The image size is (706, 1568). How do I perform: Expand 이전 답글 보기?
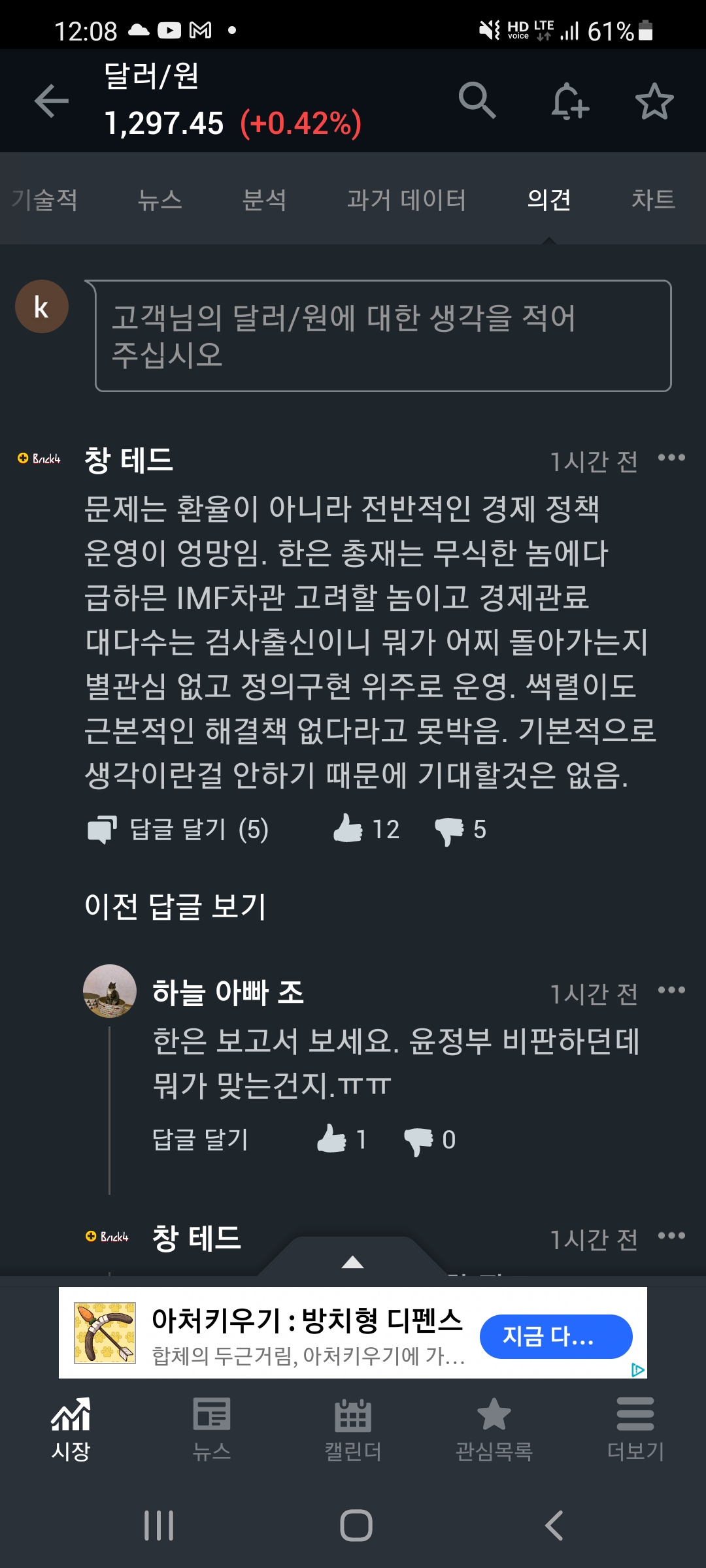pyautogui.click(x=175, y=906)
